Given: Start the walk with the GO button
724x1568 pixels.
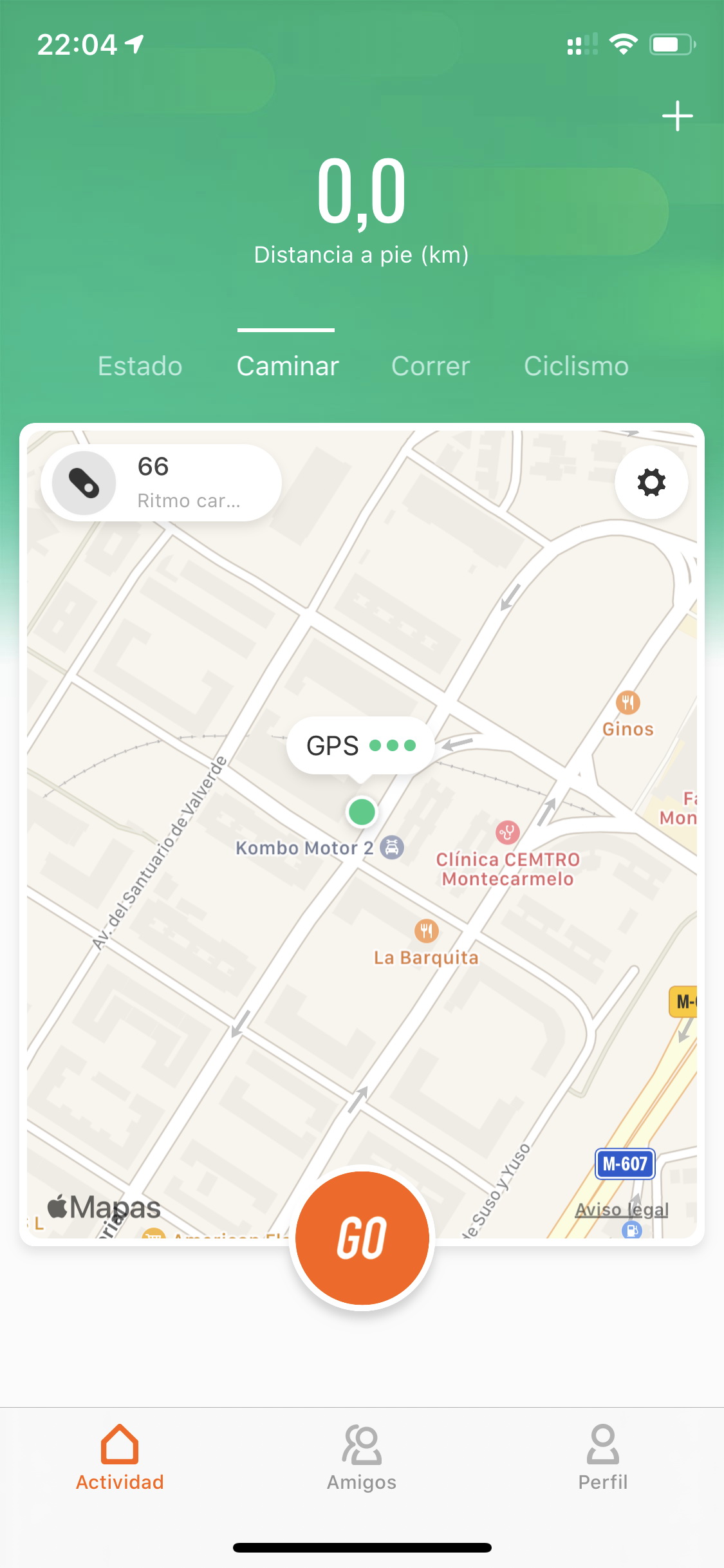Looking at the screenshot, I should (x=362, y=1238).
